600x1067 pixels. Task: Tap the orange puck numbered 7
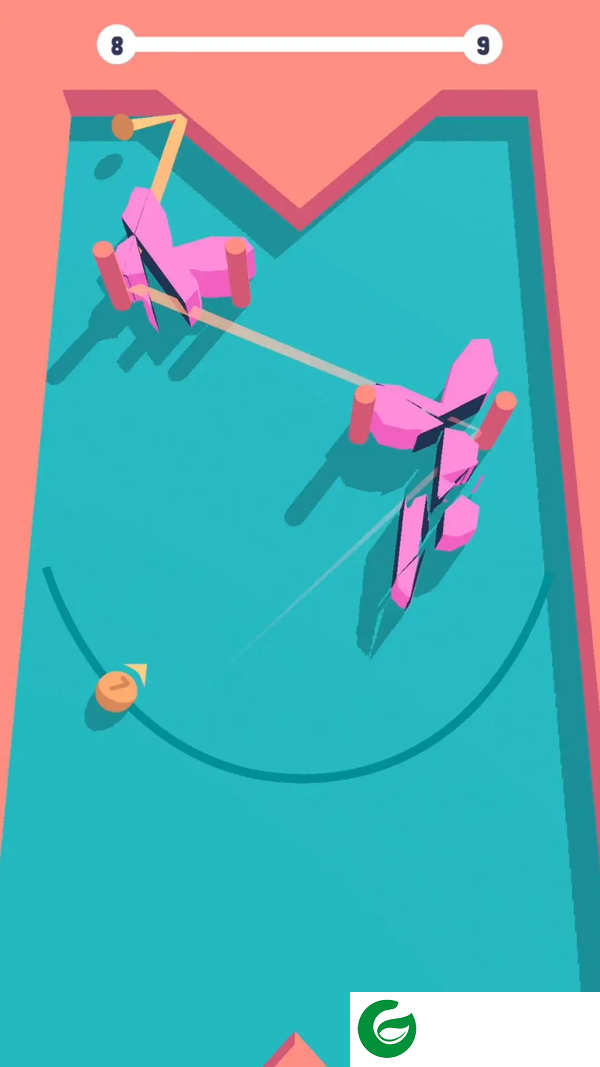[116, 690]
